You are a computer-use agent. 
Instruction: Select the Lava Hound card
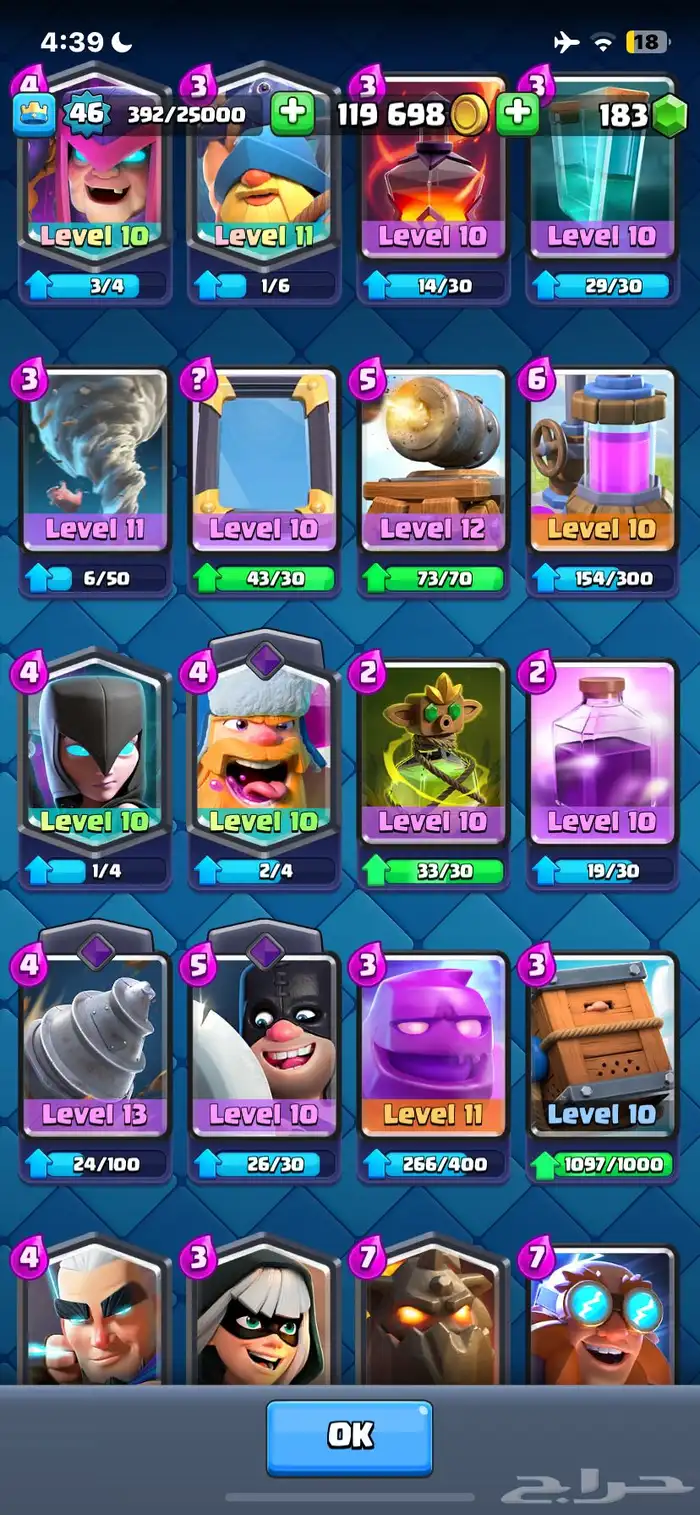[433, 1315]
